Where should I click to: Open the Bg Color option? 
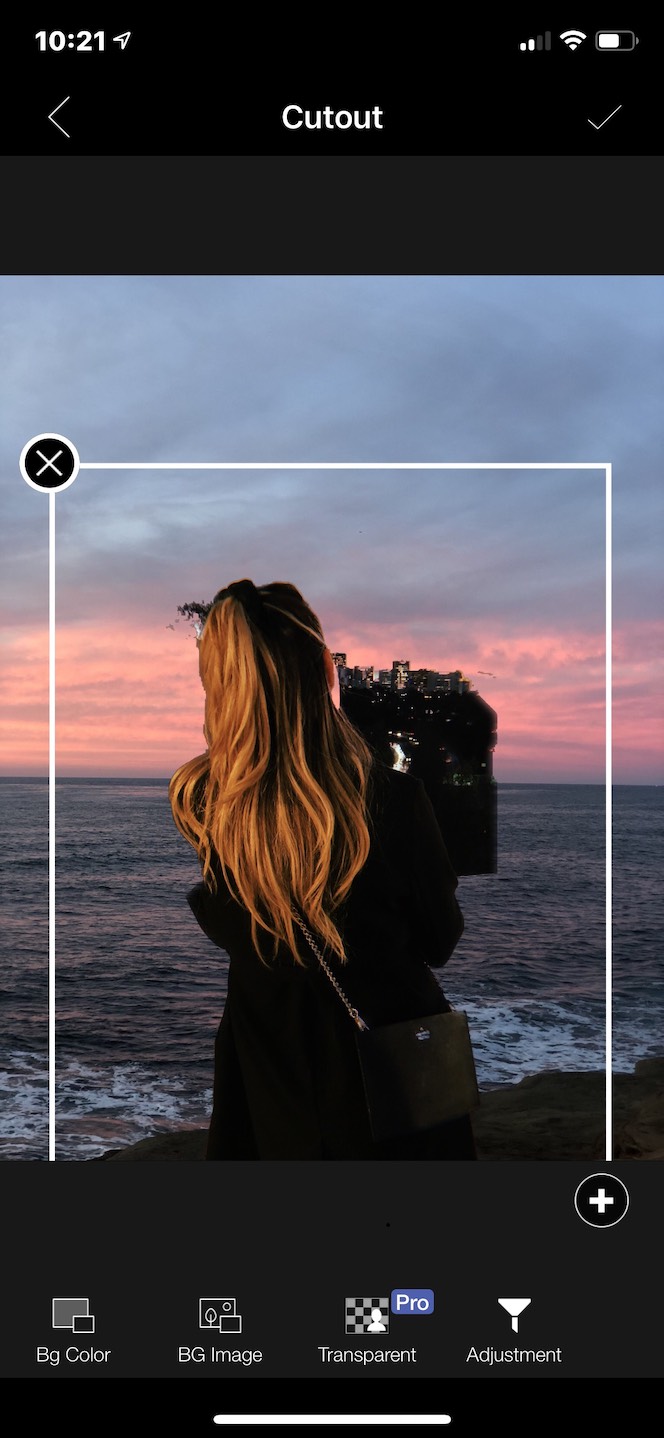(x=73, y=1329)
